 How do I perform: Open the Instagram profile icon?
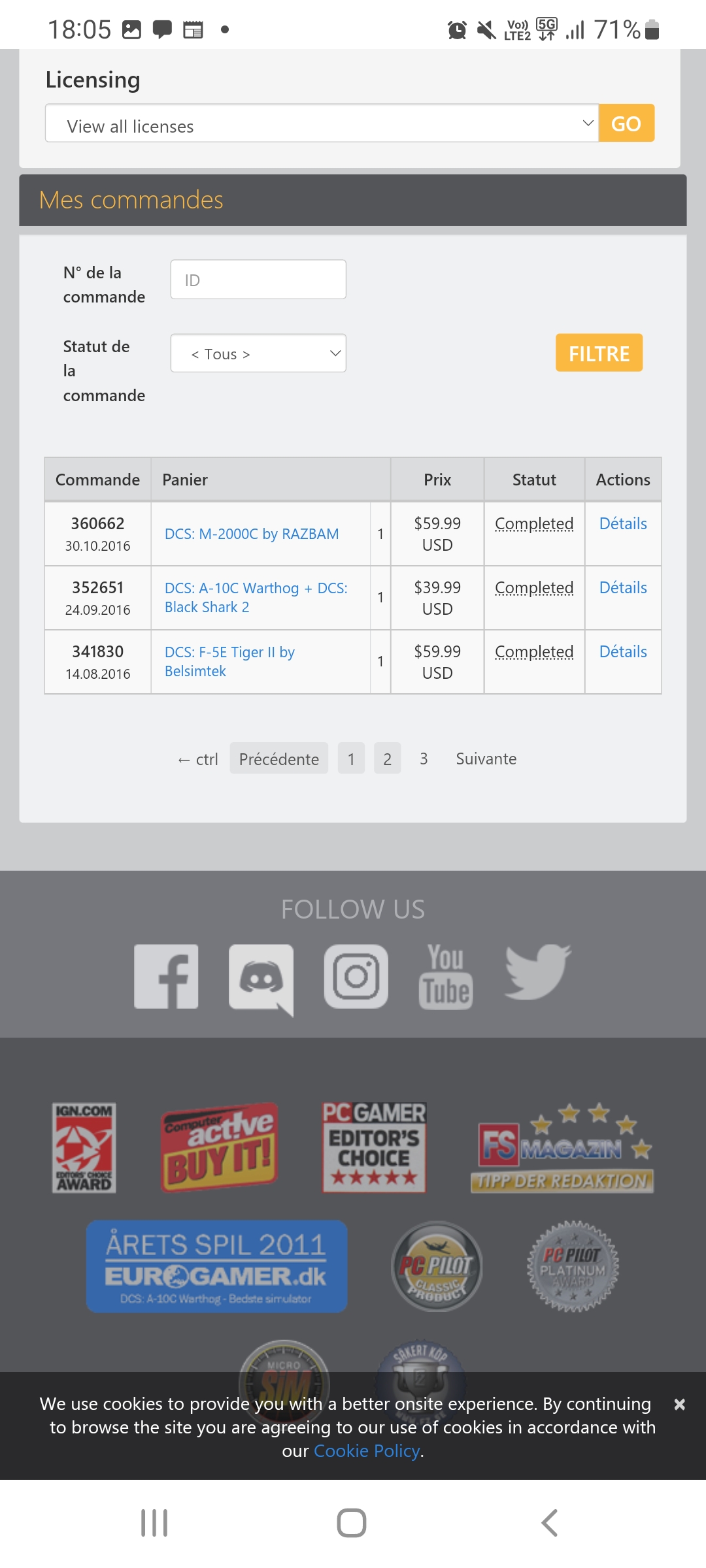[x=356, y=976]
